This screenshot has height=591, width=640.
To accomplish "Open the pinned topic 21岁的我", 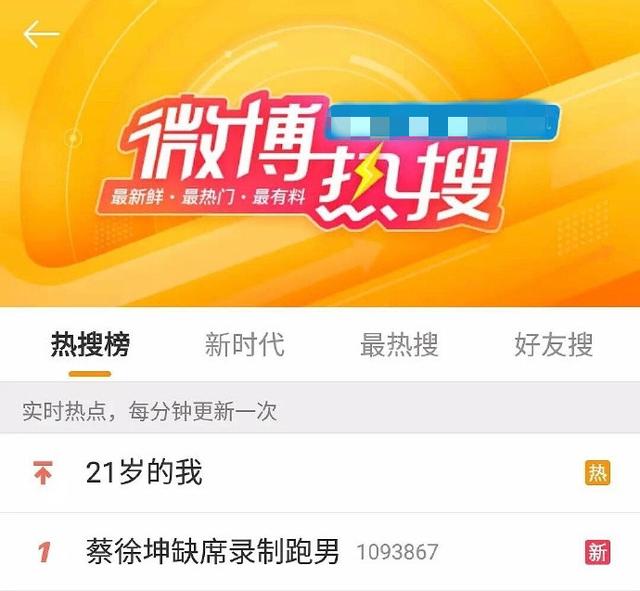I will [x=145, y=473].
